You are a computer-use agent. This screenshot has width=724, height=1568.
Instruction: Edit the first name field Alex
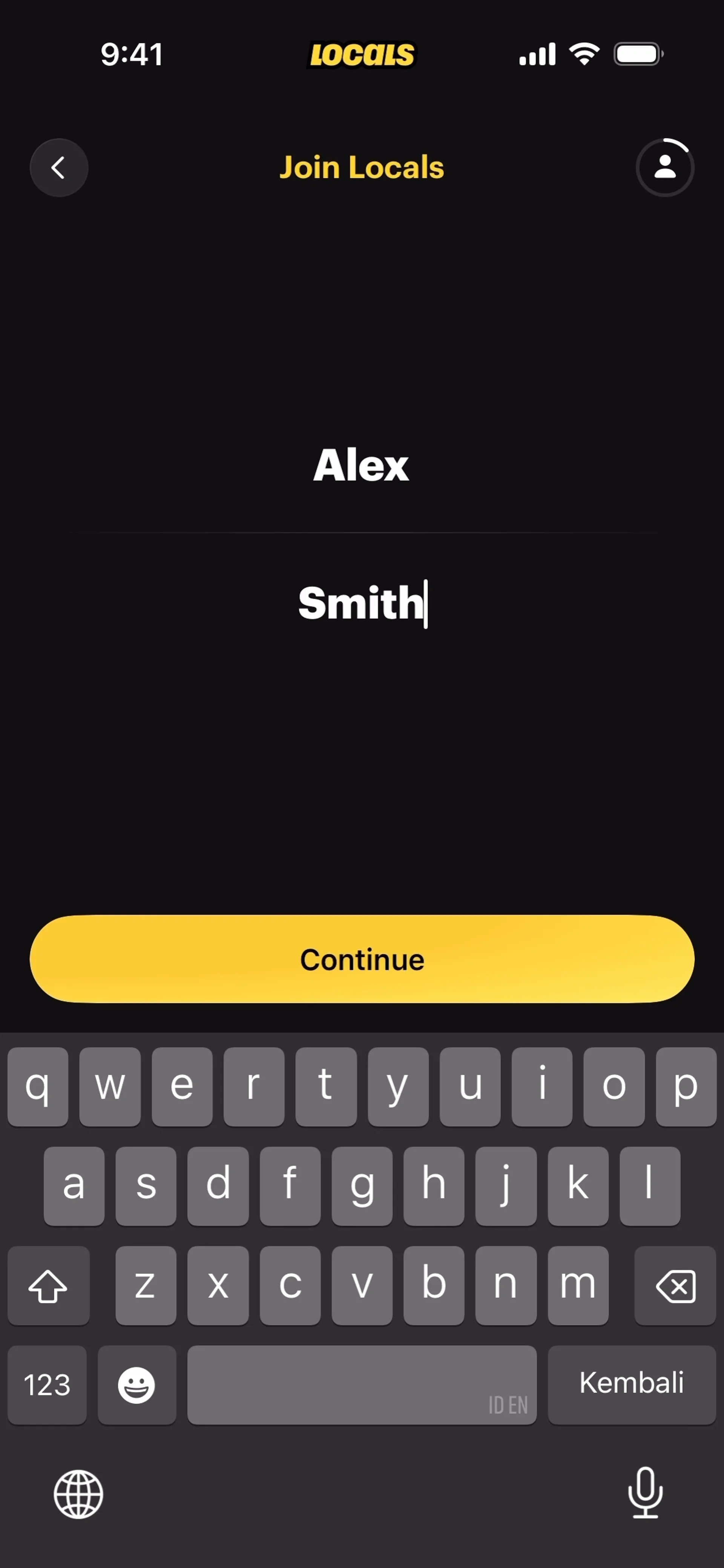pos(362,466)
